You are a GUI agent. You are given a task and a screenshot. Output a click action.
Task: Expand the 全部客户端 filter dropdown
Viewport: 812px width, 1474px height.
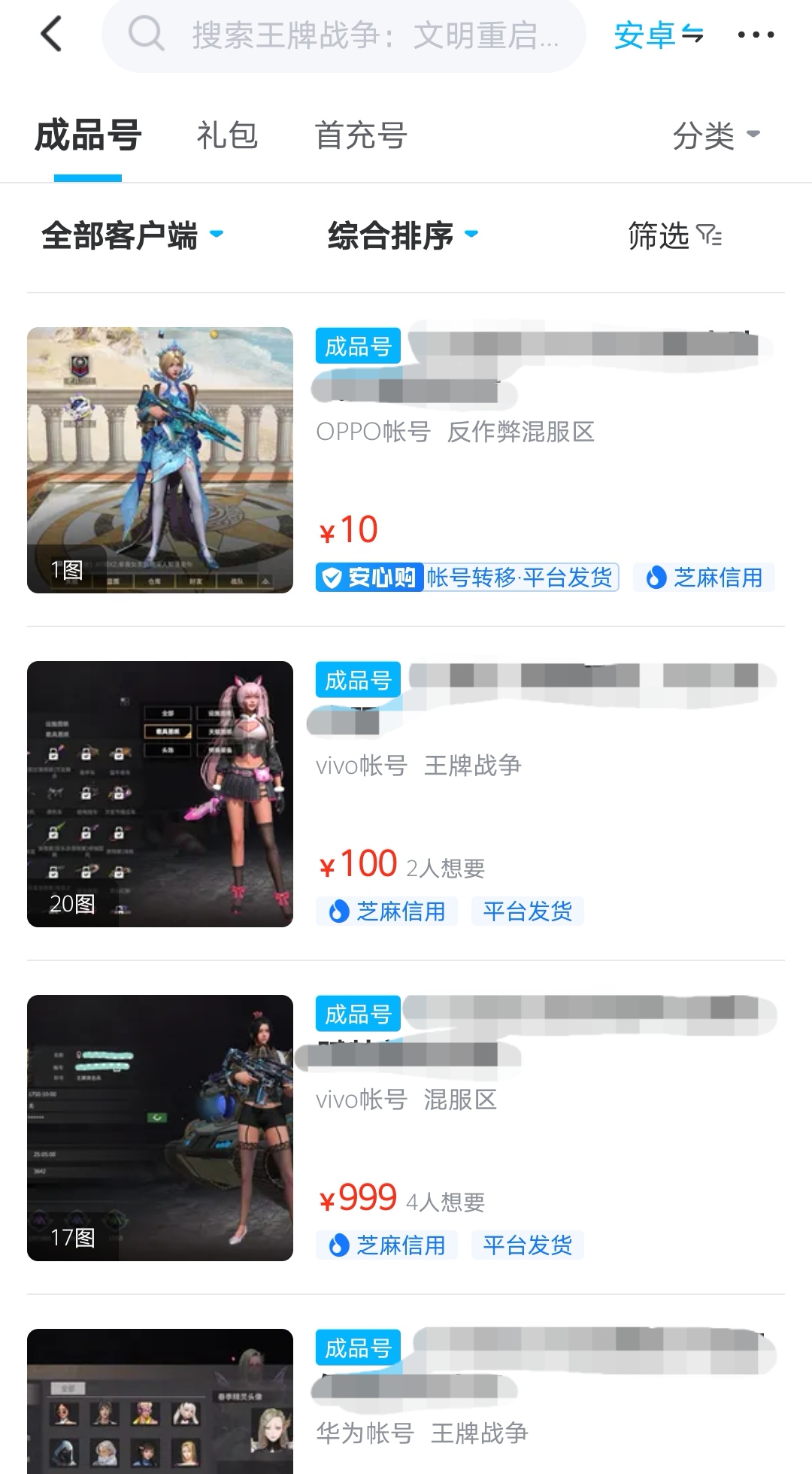tap(132, 235)
